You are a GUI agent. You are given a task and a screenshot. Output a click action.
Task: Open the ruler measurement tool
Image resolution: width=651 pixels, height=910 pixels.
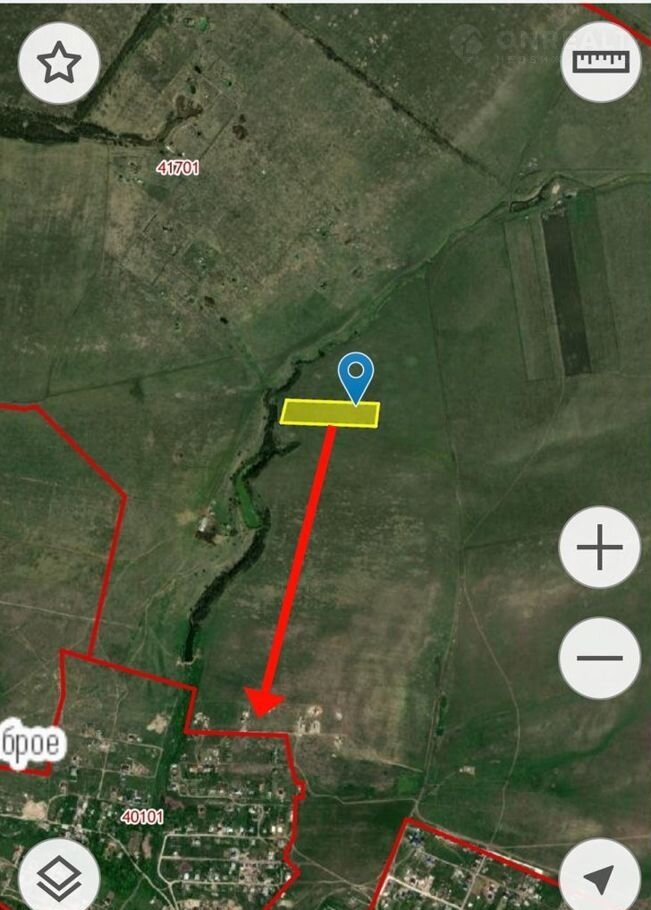(x=601, y=61)
